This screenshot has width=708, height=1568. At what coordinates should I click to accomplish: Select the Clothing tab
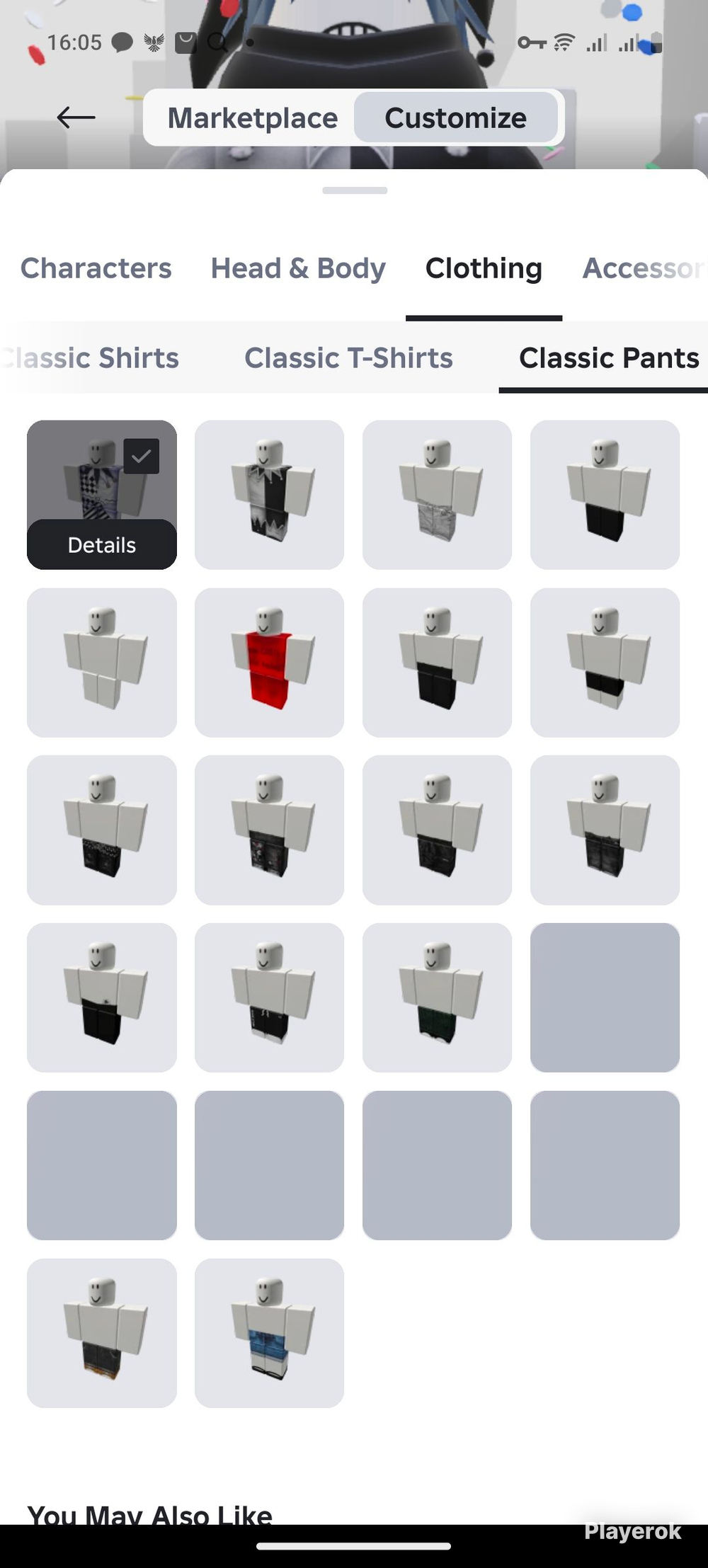coord(484,268)
